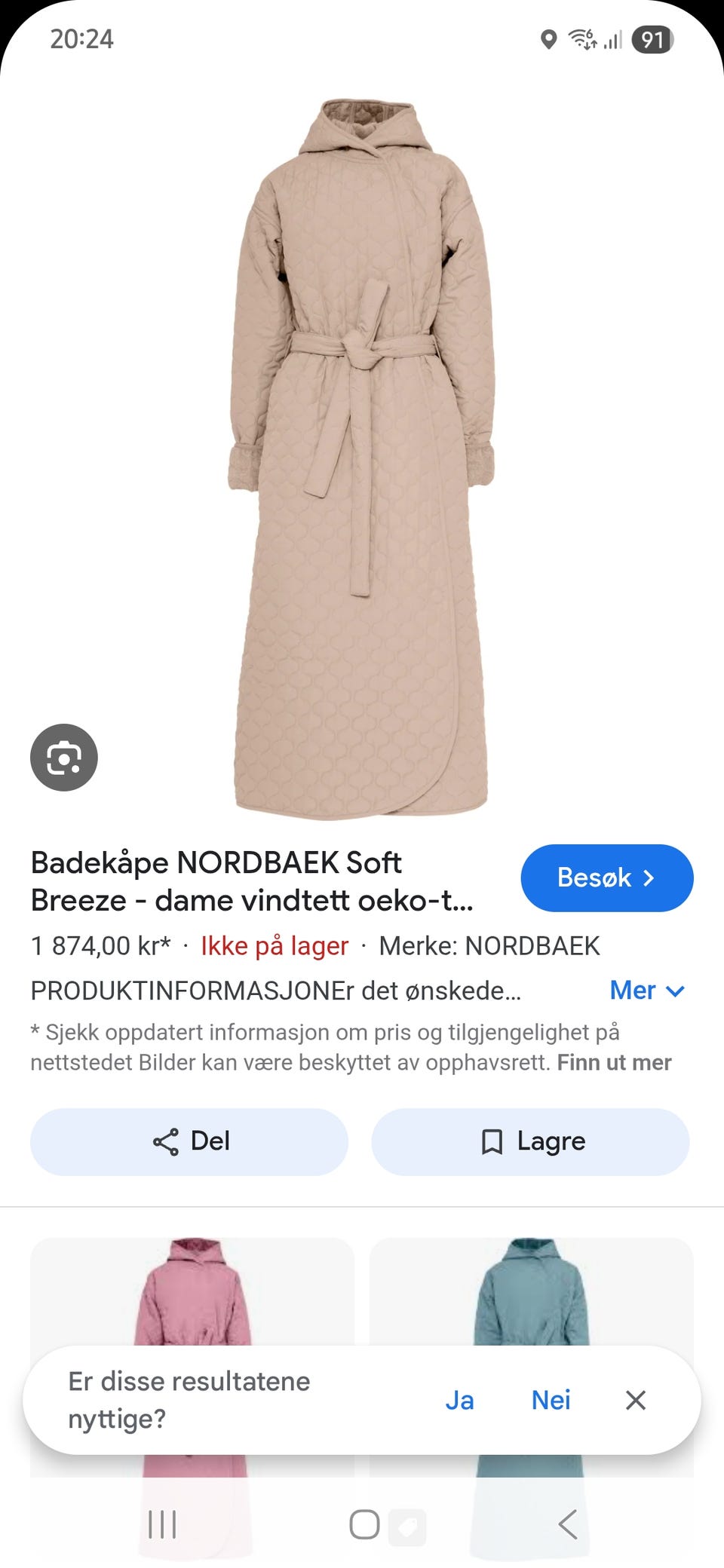This screenshot has height=1568, width=724.
Task: Tap the Merke: NORDBAEK brand text
Action: click(490, 946)
